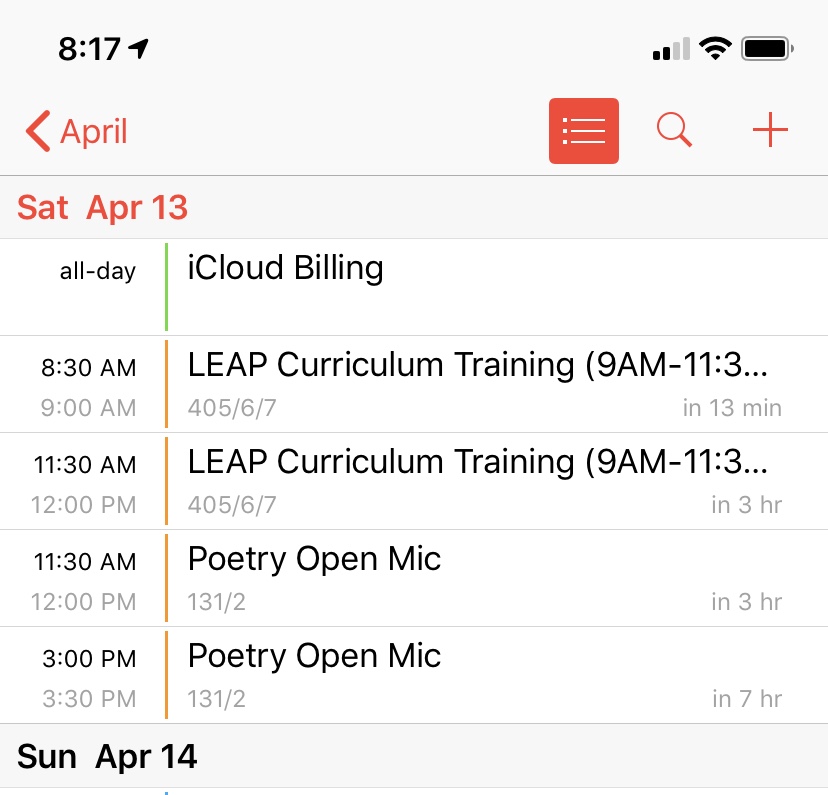The height and width of the screenshot is (795, 828).
Task: Open the 11:30 AM LEAP Curriculum Training event
Action: 480,481
